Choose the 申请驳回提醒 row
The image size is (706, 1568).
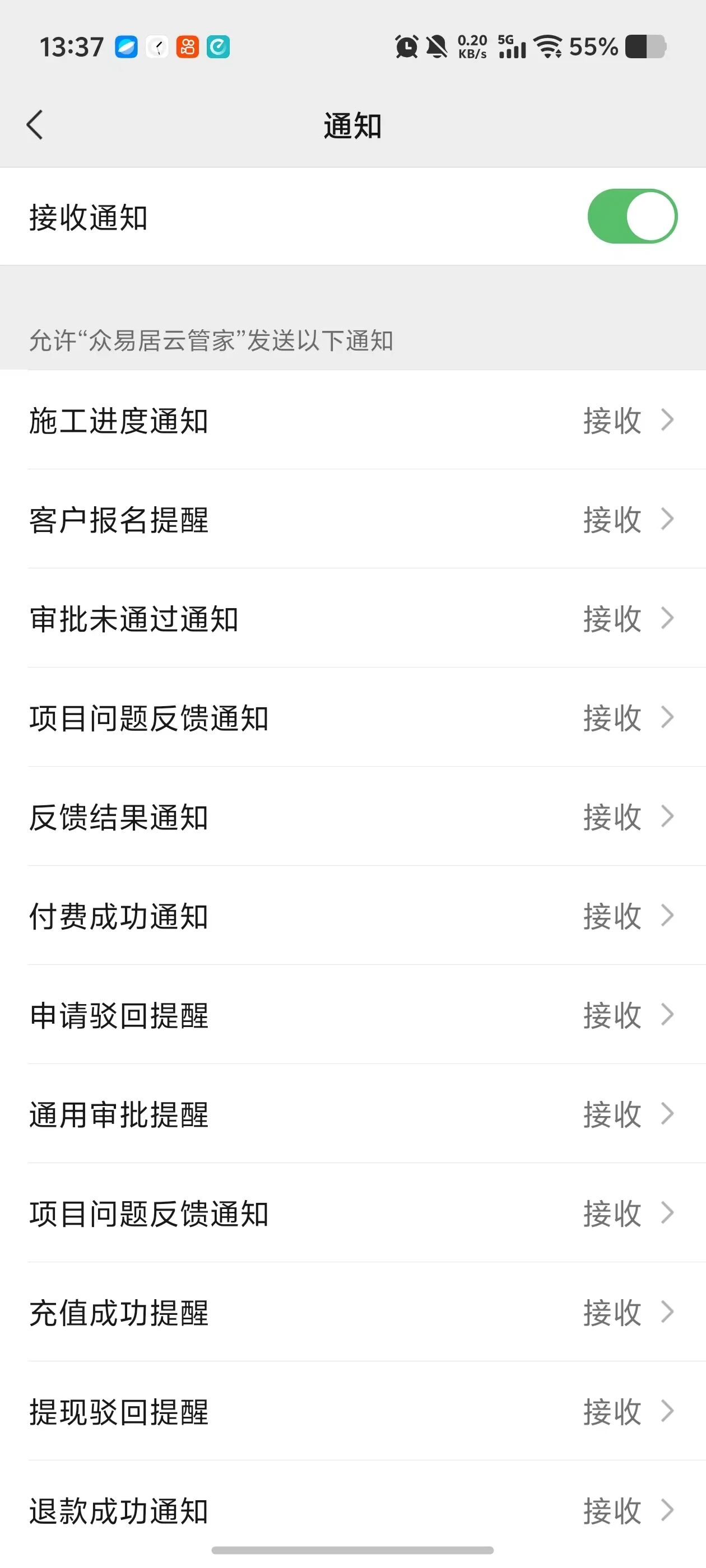(352, 1015)
